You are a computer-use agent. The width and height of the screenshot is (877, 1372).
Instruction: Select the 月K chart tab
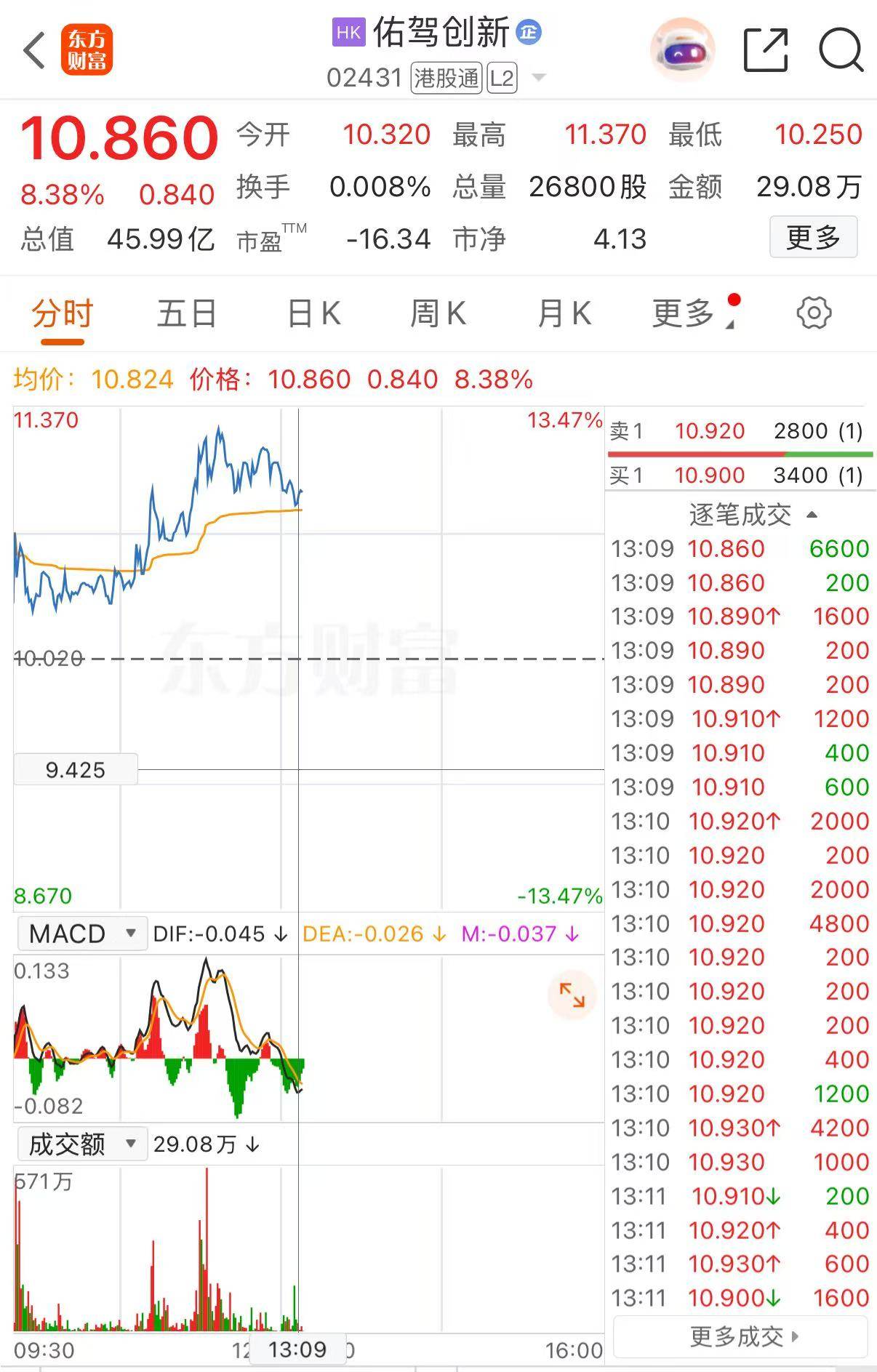[x=564, y=314]
